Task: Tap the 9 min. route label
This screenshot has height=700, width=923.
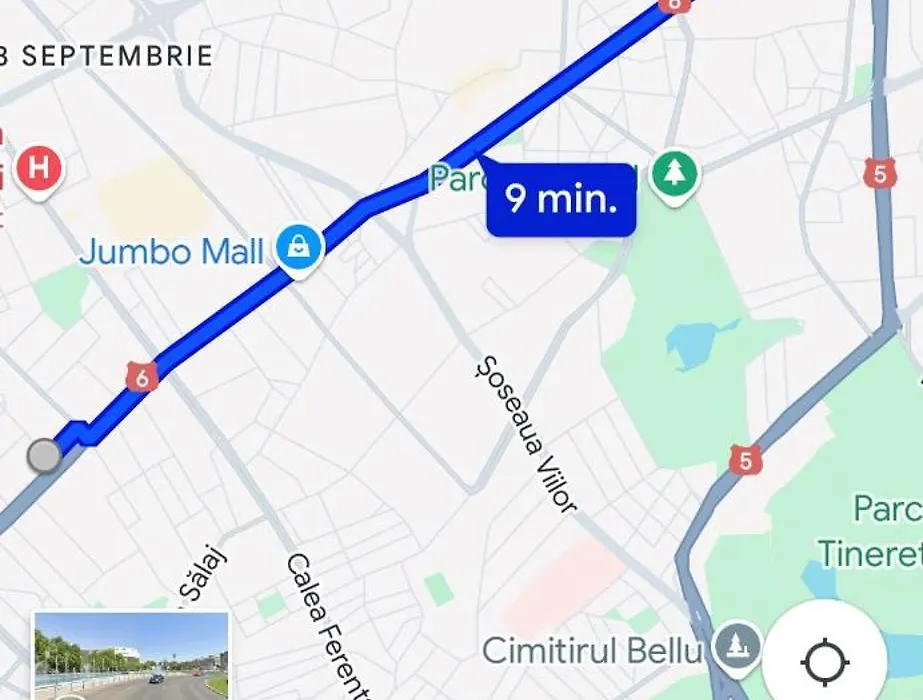Action: pos(560,200)
